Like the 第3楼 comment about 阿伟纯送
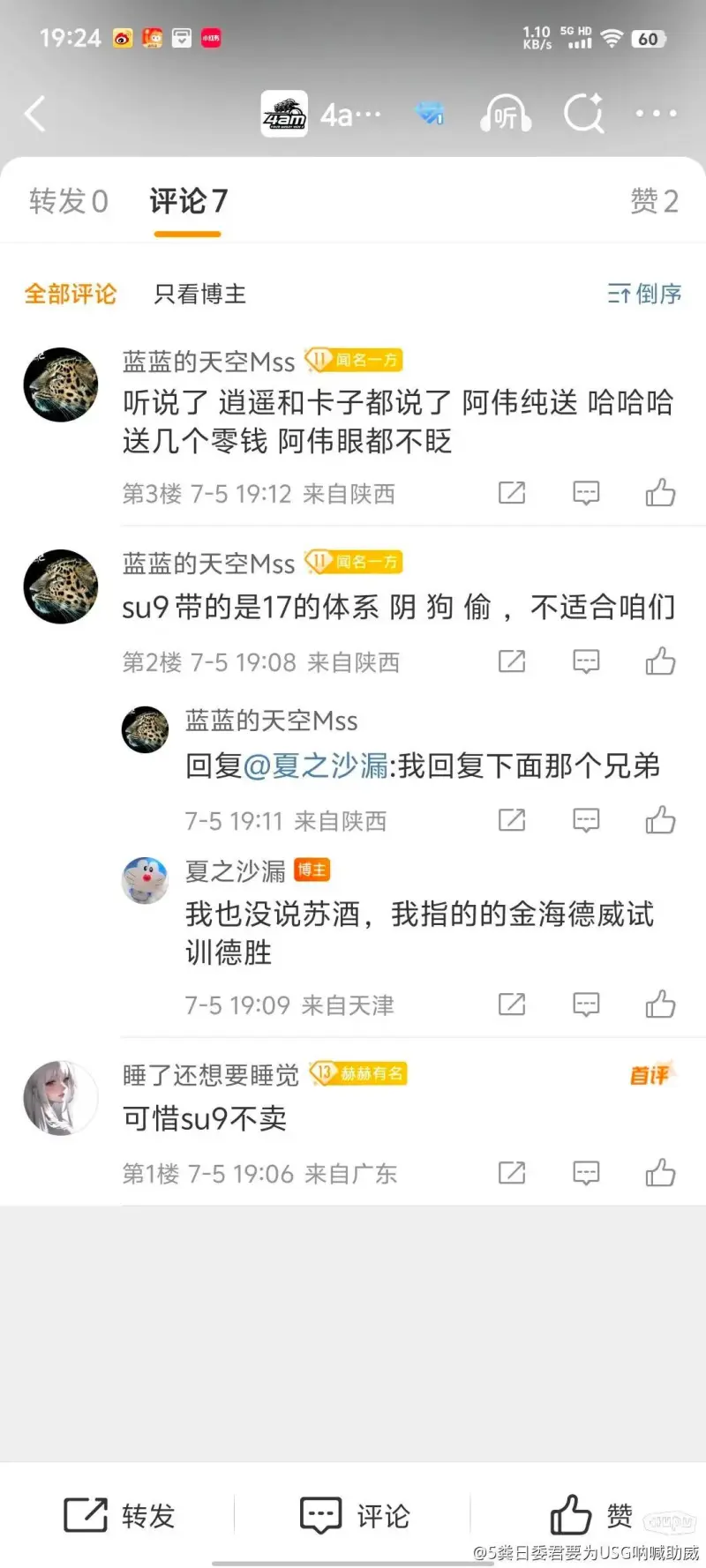 coord(660,493)
